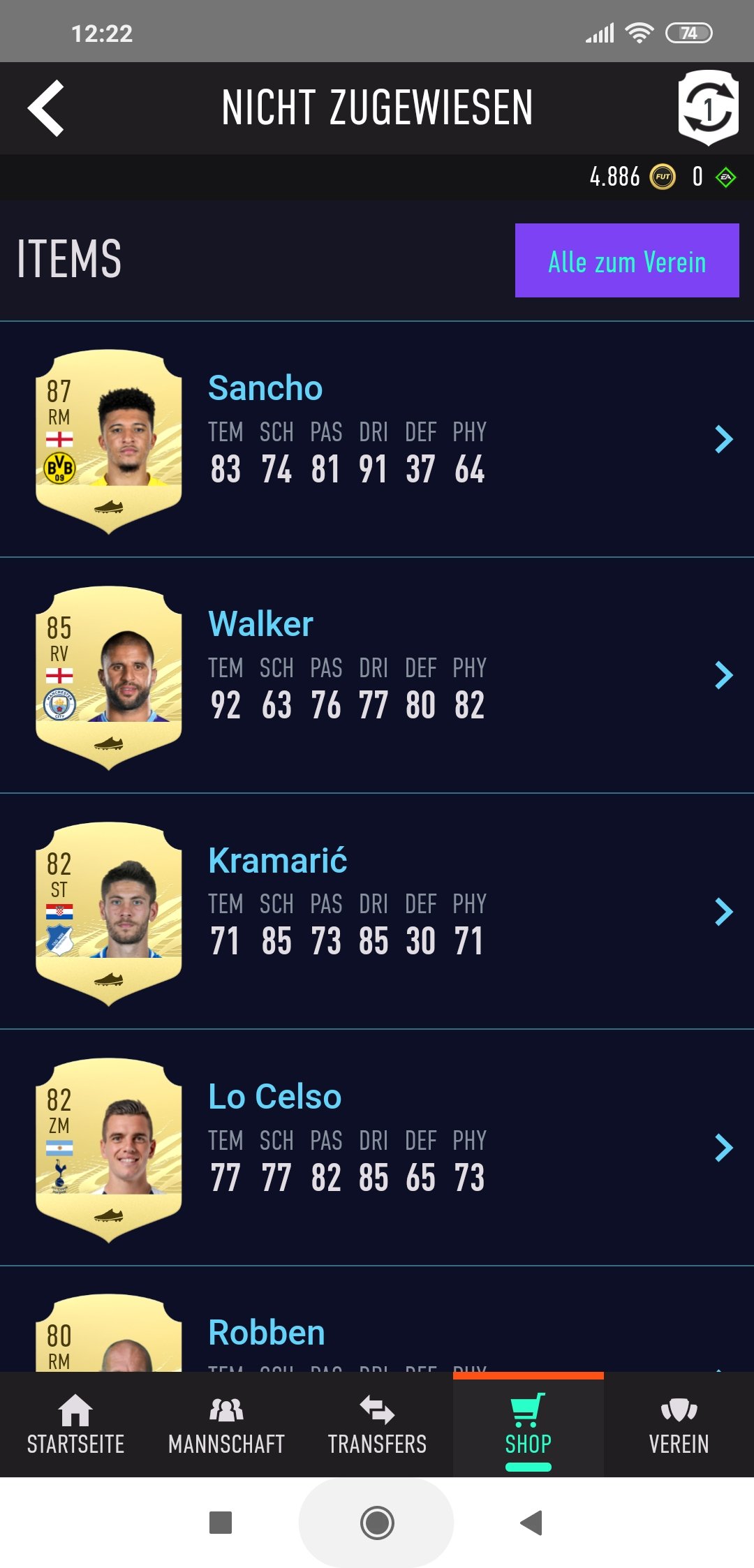
Task: Tap the Alle zum Verein button
Action: (x=627, y=260)
